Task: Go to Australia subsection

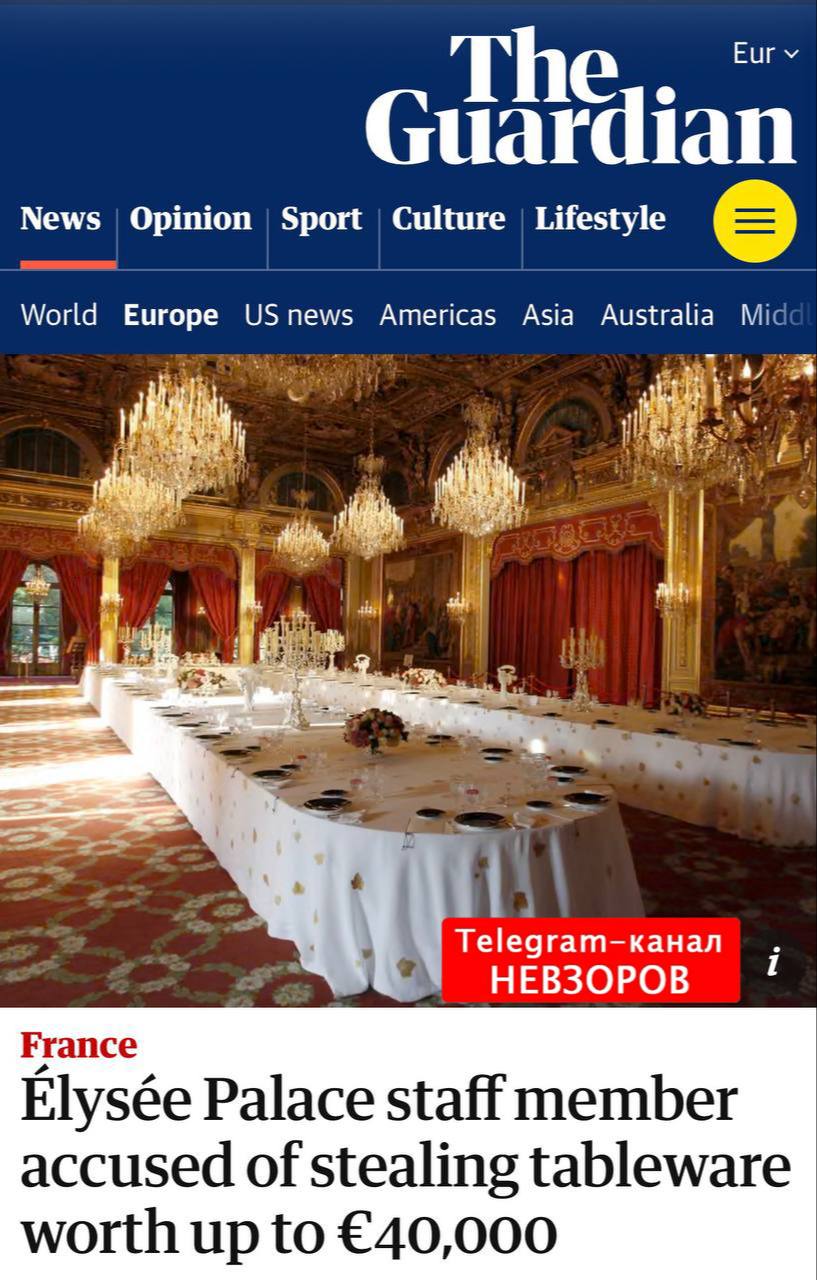Action: [657, 315]
